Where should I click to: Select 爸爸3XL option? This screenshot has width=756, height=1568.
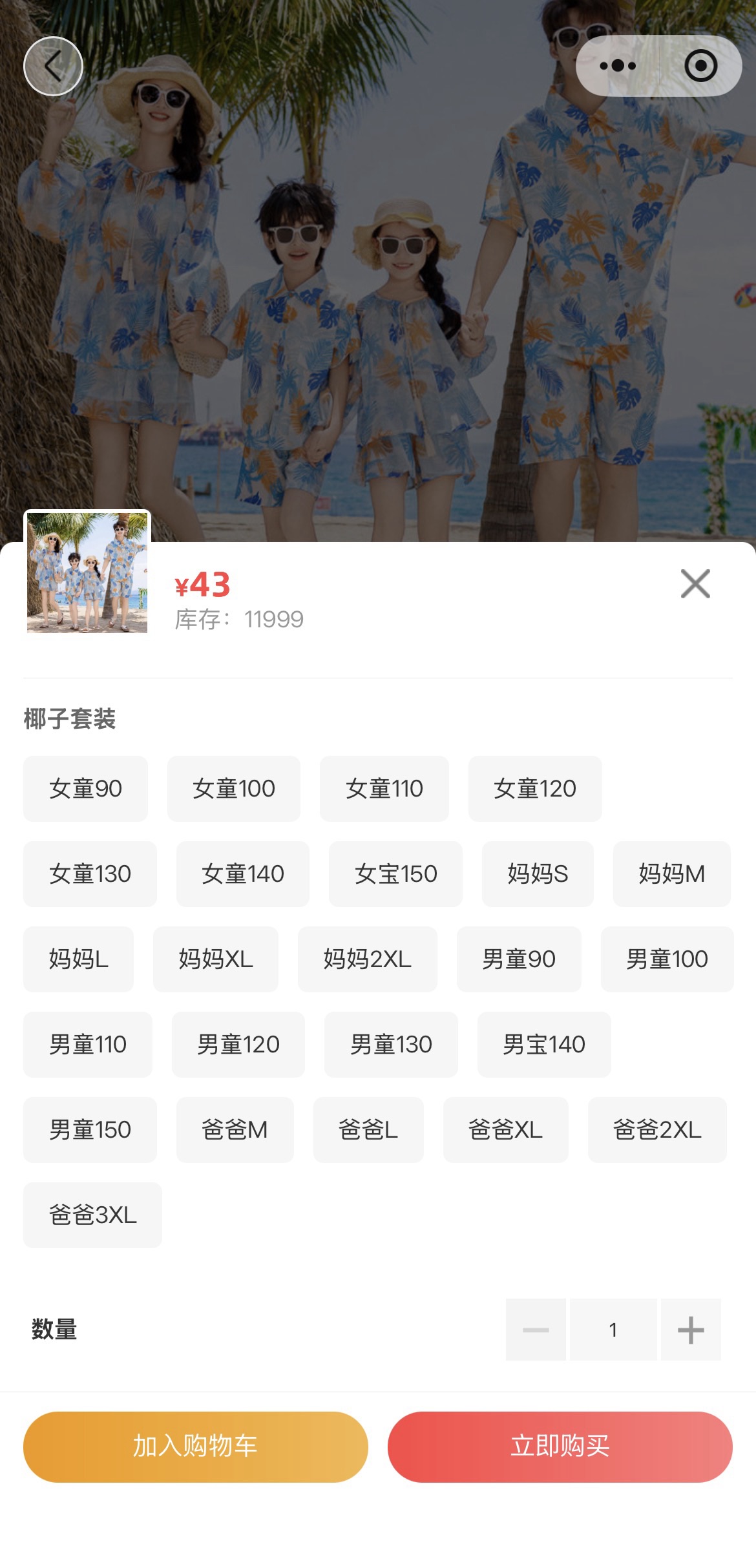pos(93,1215)
